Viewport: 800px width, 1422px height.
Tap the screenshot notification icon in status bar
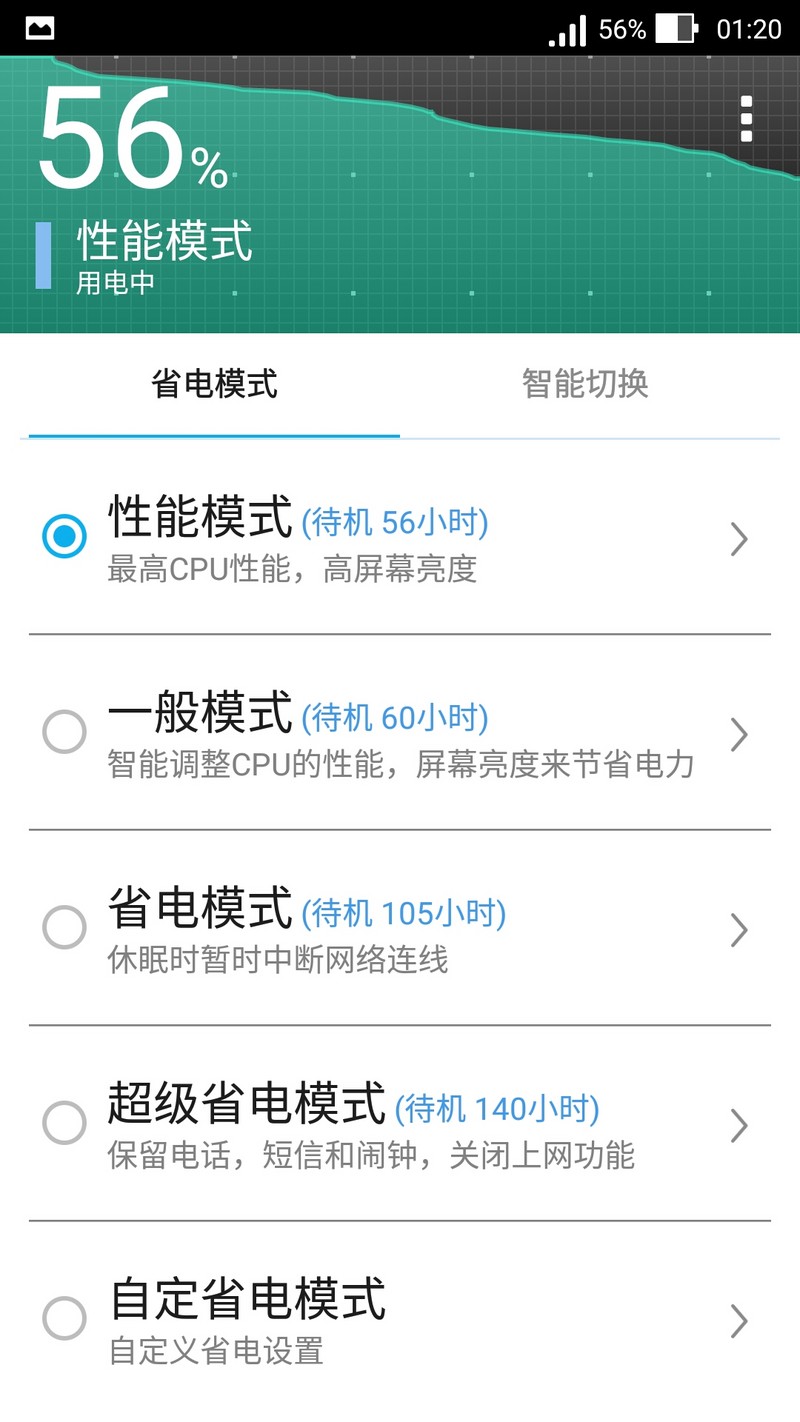point(38,28)
